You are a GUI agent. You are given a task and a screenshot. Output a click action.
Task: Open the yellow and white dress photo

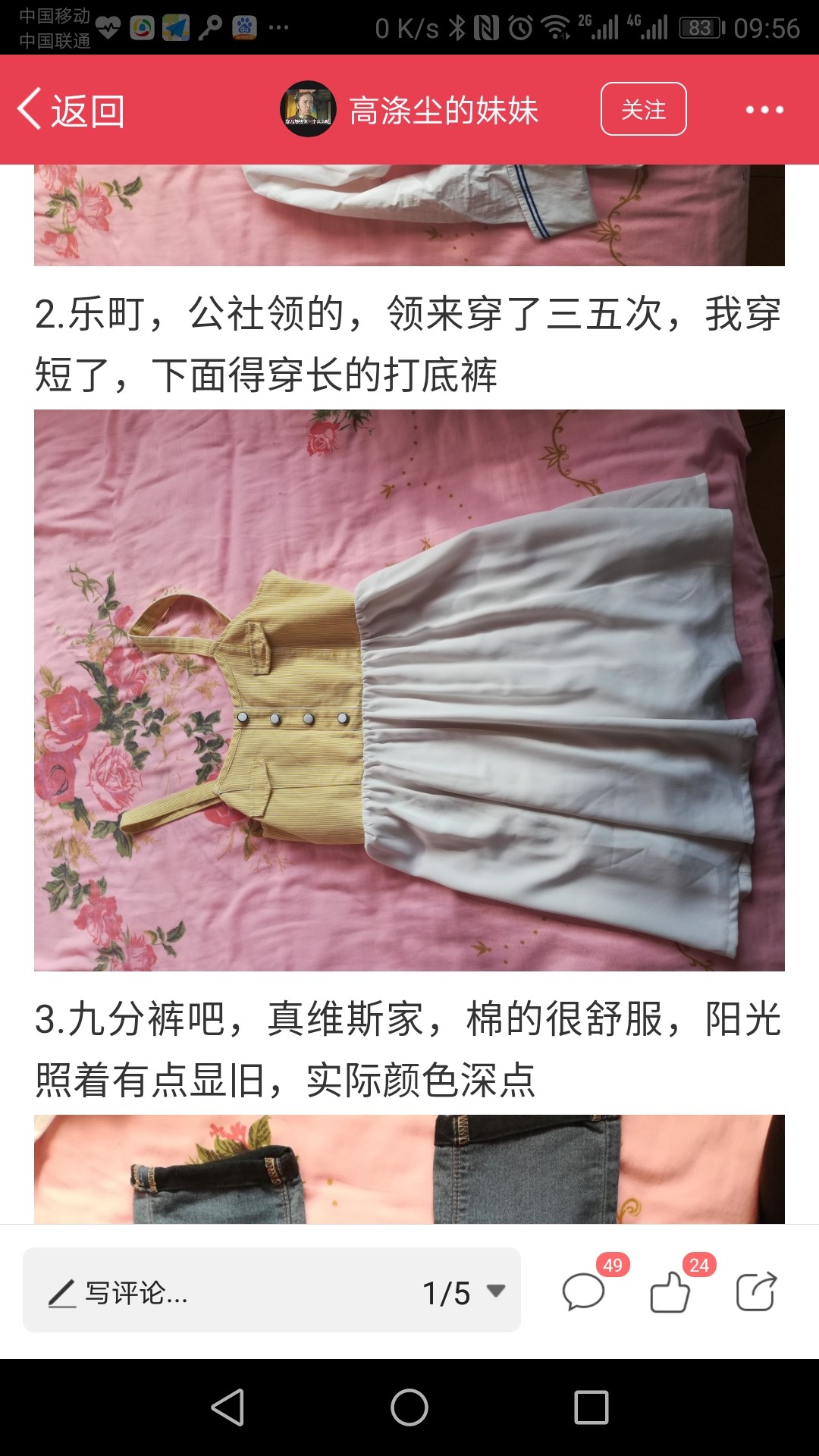[x=409, y=690]
